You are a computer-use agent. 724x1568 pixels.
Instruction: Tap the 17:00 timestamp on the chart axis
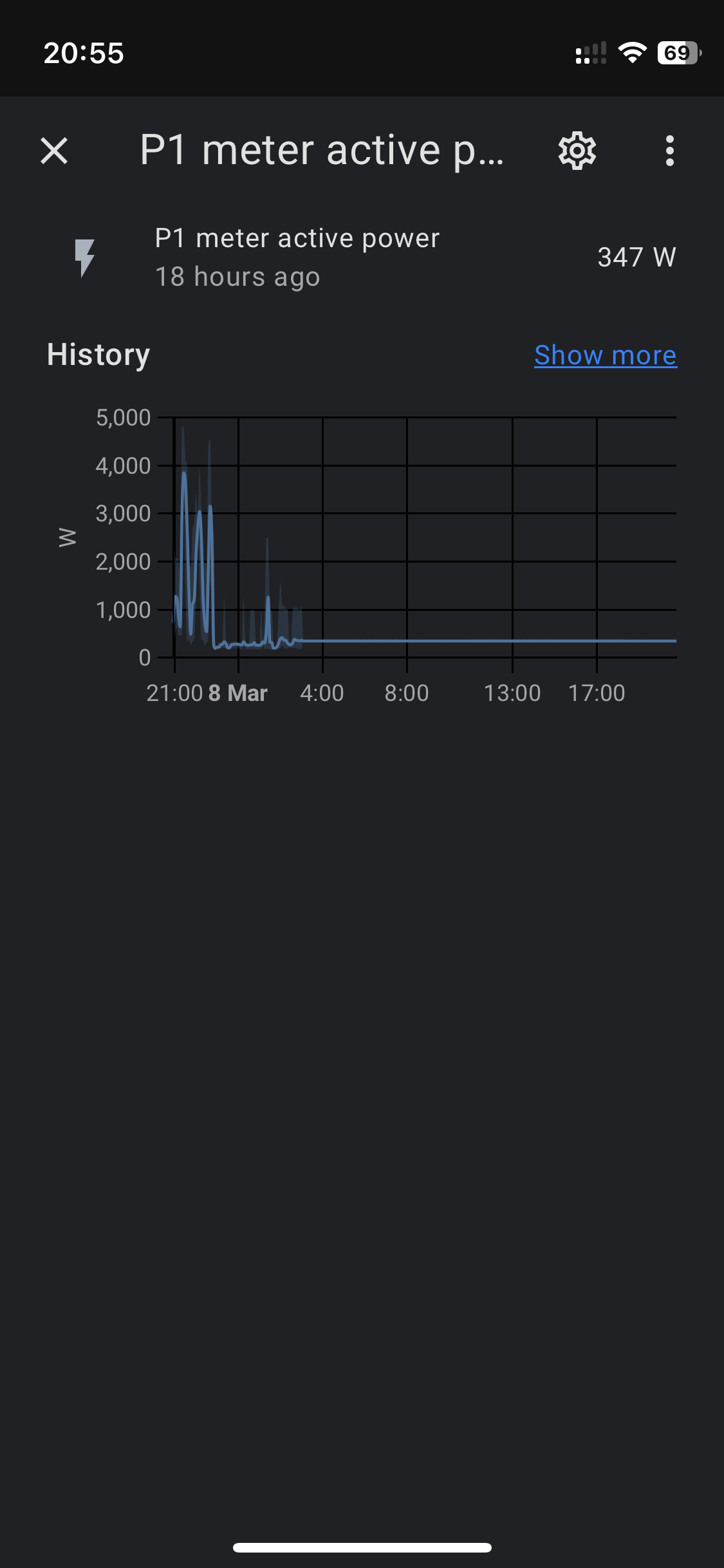pos(596,693)
